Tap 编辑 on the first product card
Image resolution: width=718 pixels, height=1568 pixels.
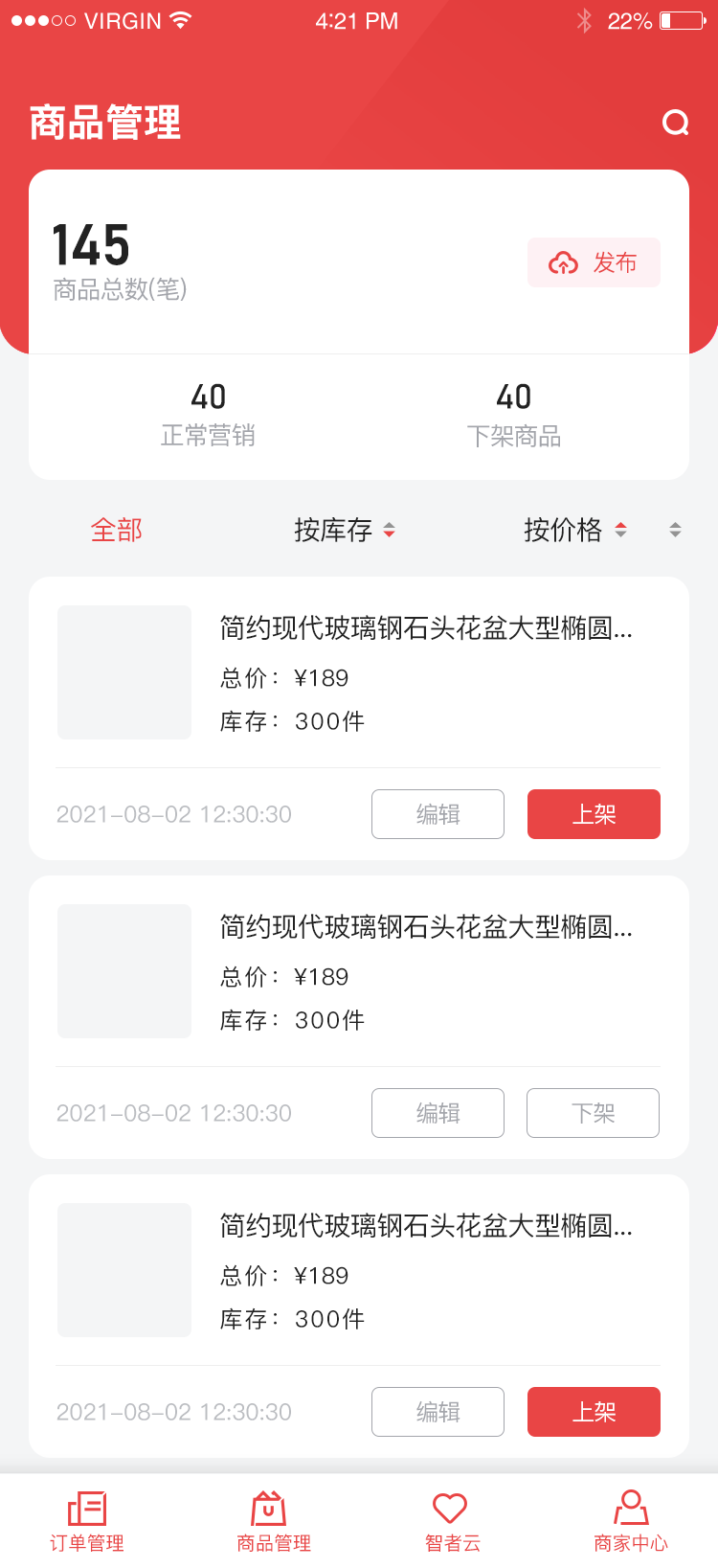tap(438, 814)
